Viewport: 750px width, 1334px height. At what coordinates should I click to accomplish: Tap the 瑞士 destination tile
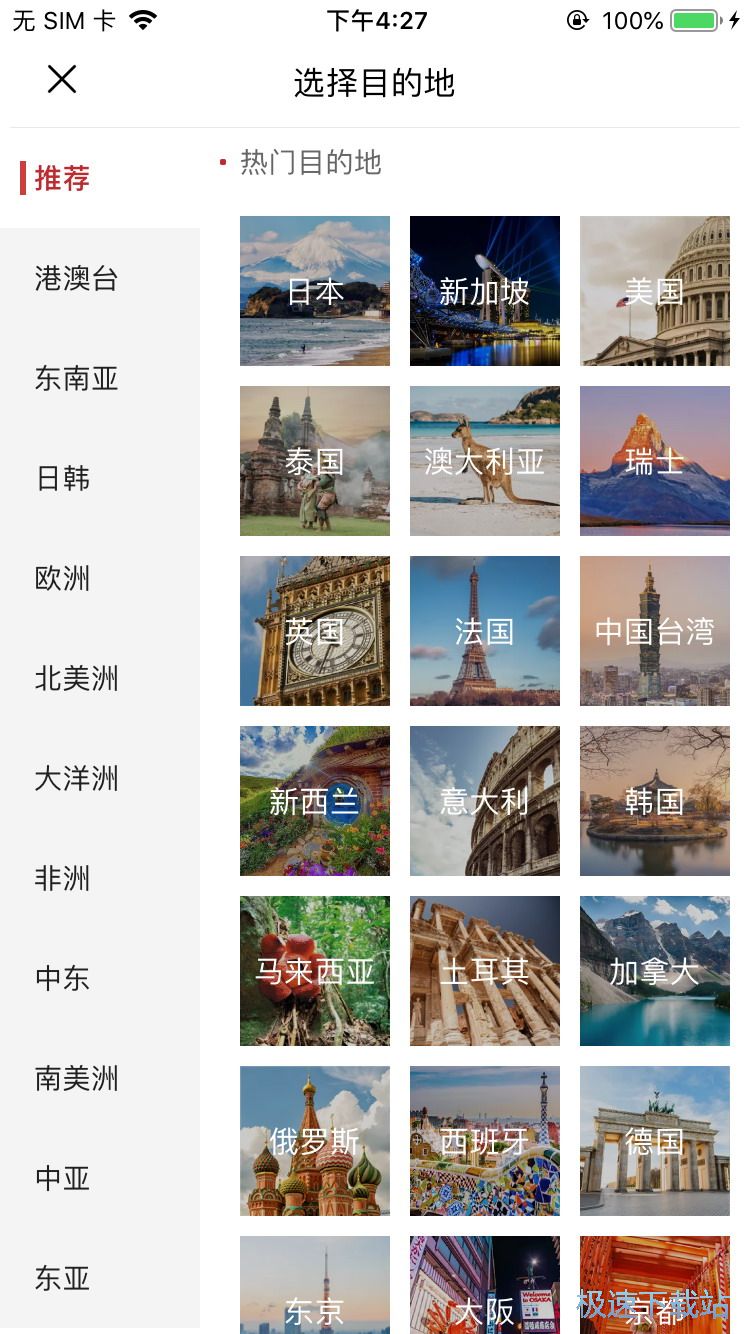coord(655,461)
